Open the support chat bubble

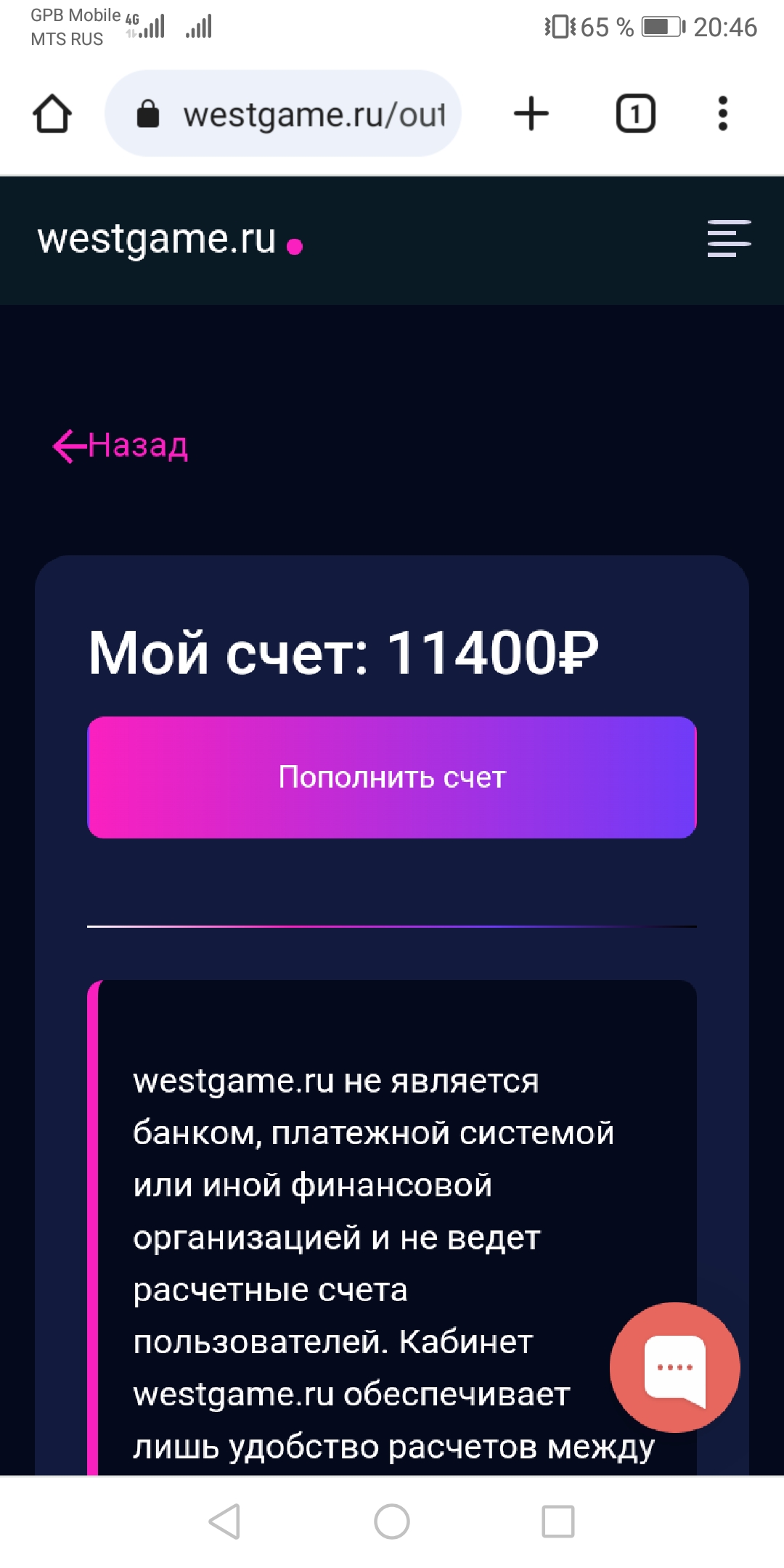pos(674,1368)
